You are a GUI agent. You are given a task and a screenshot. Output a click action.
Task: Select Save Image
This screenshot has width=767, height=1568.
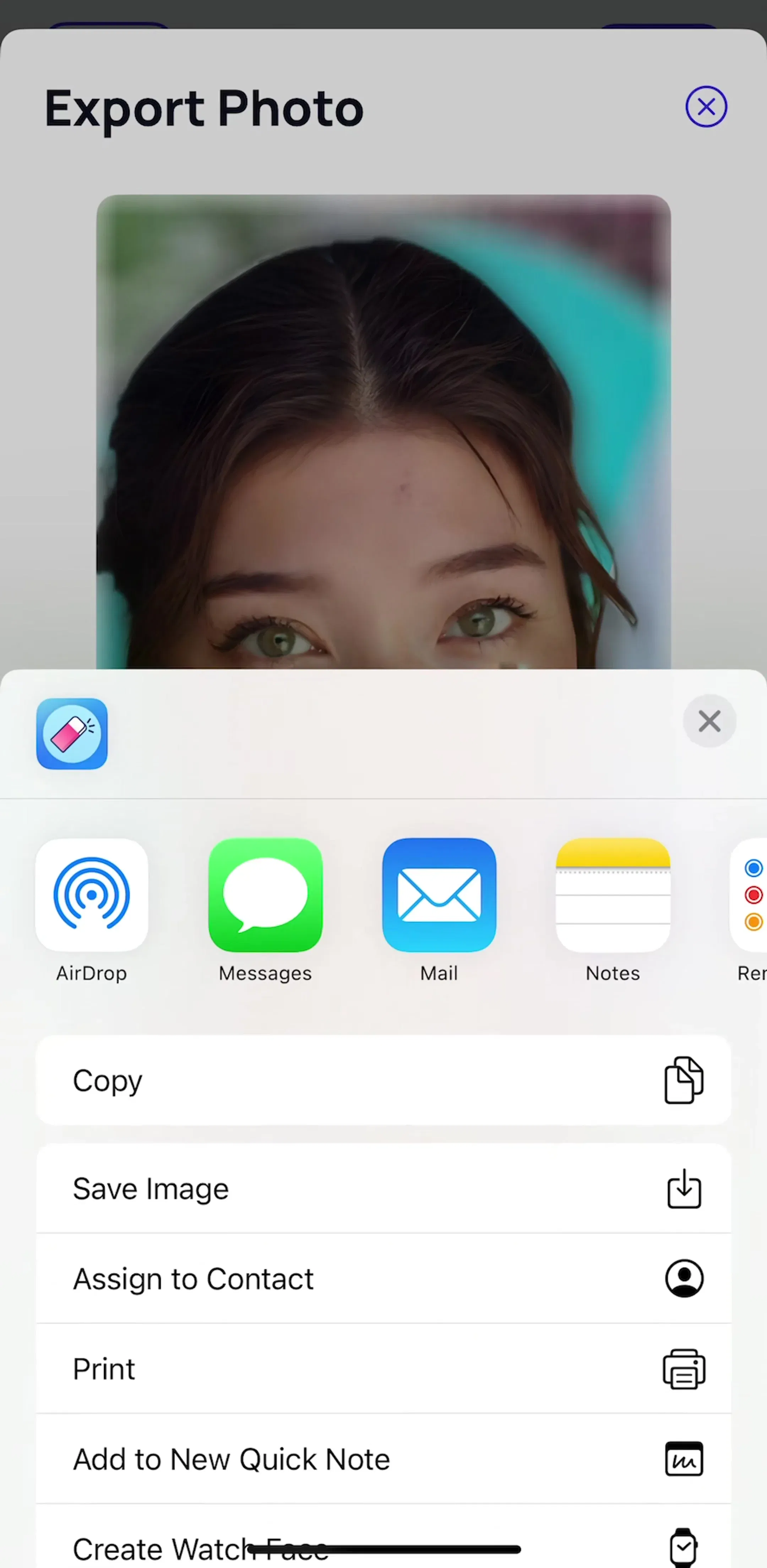coord(383,1188)
